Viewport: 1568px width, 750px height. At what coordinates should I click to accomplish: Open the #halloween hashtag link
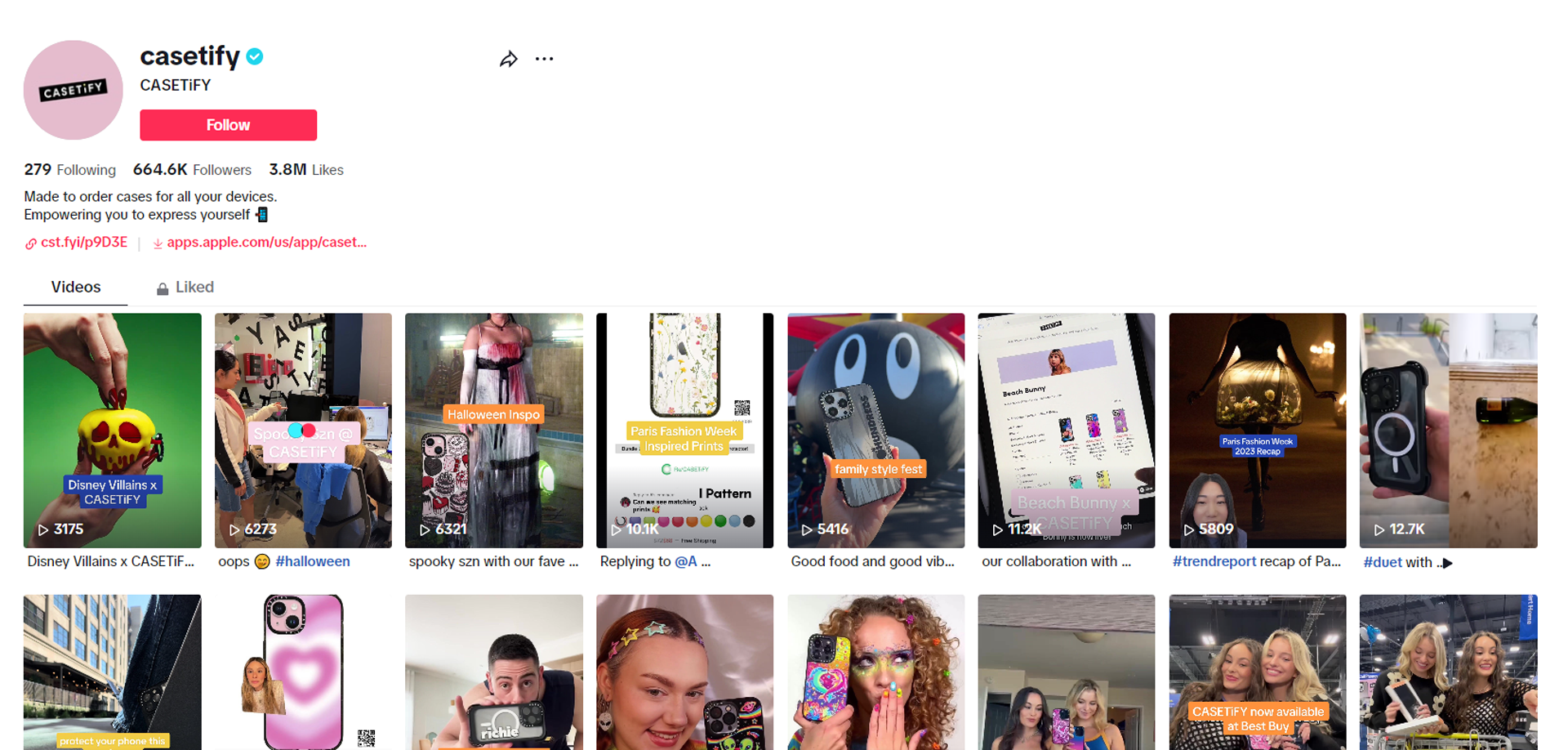(x=313, y=561)
